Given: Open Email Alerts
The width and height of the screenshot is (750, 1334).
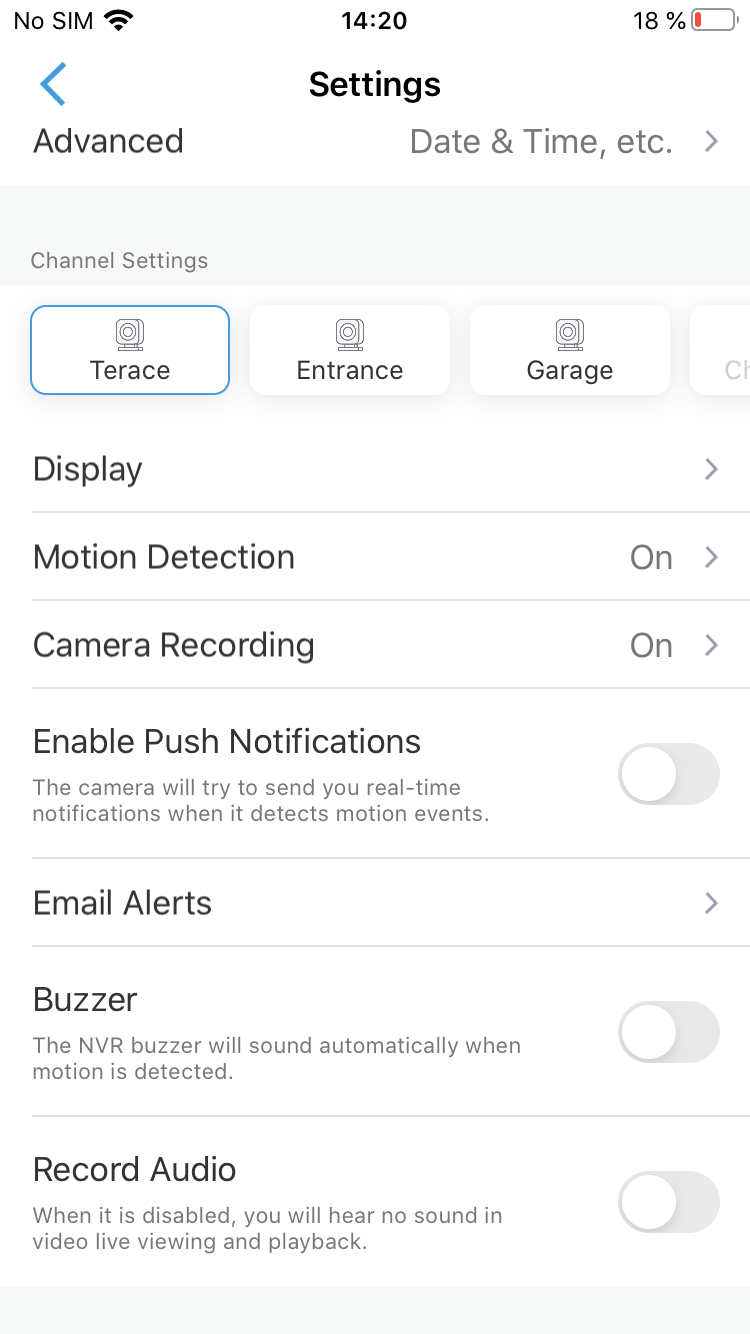Looking at the screenshot, I should click(375, 903).
